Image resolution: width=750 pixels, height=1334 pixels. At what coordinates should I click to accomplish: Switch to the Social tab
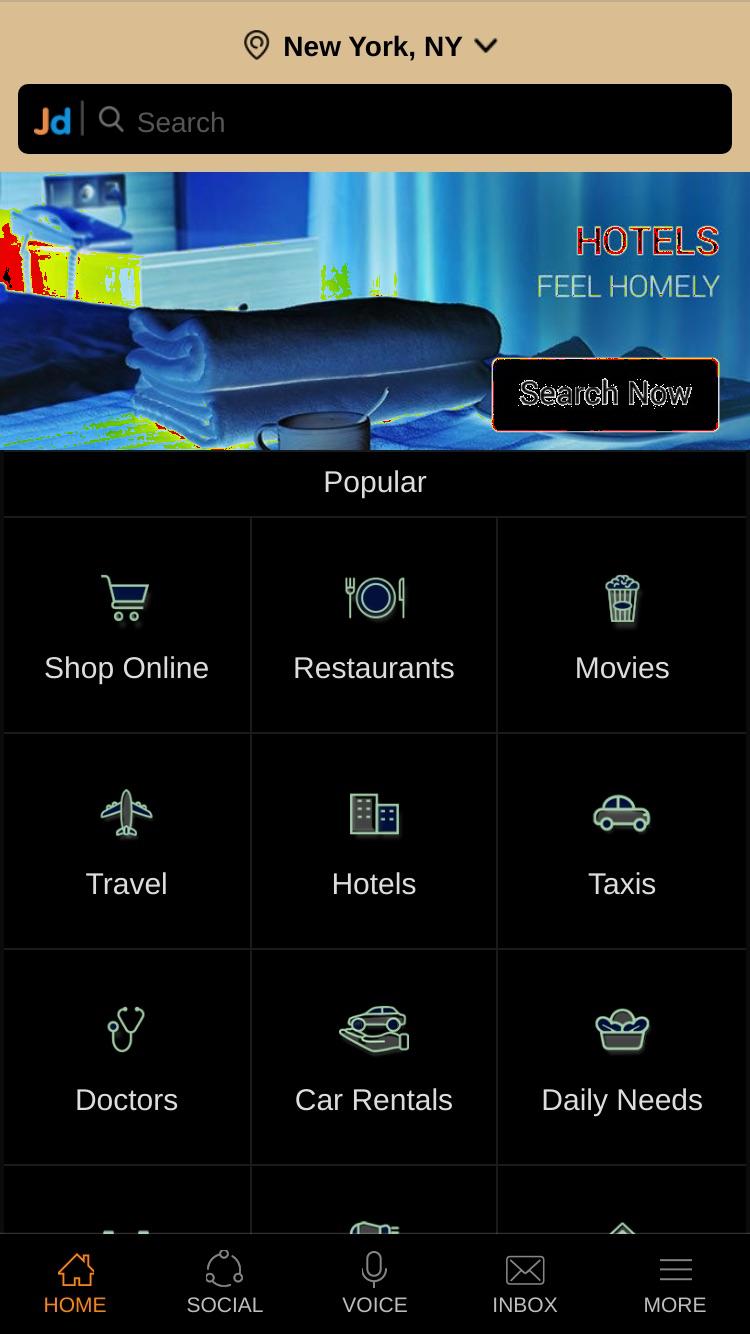click(225, 1284)
